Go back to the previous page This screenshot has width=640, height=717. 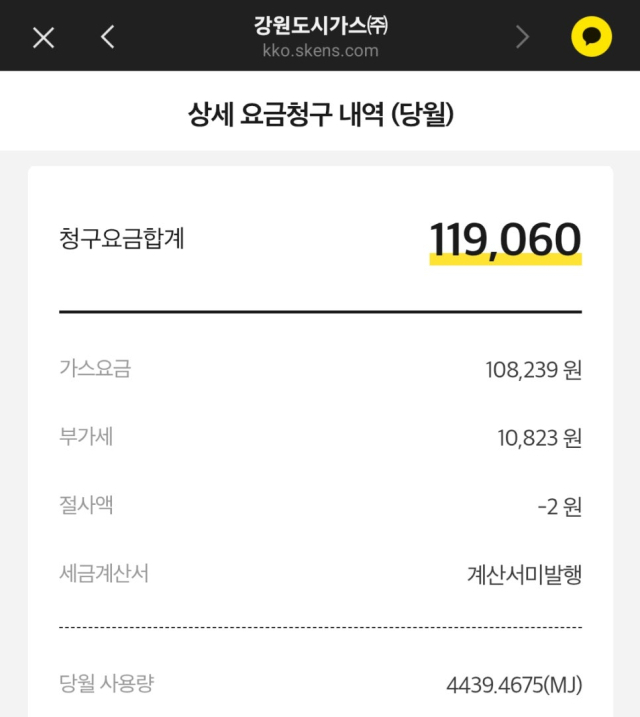pos(108,38)
